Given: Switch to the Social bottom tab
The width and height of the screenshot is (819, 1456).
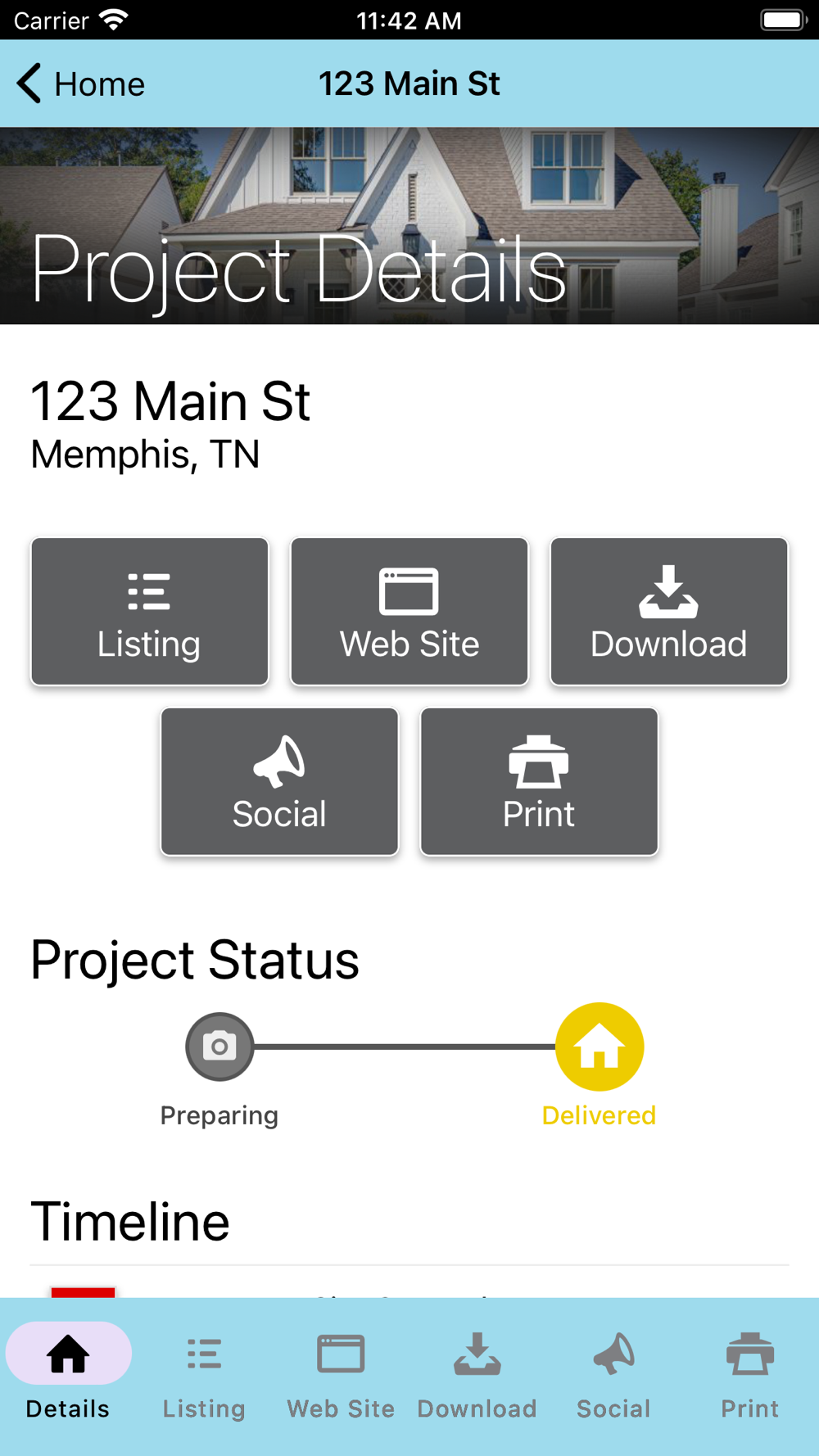Looking at the screenshot, I should pos(613,1375).
